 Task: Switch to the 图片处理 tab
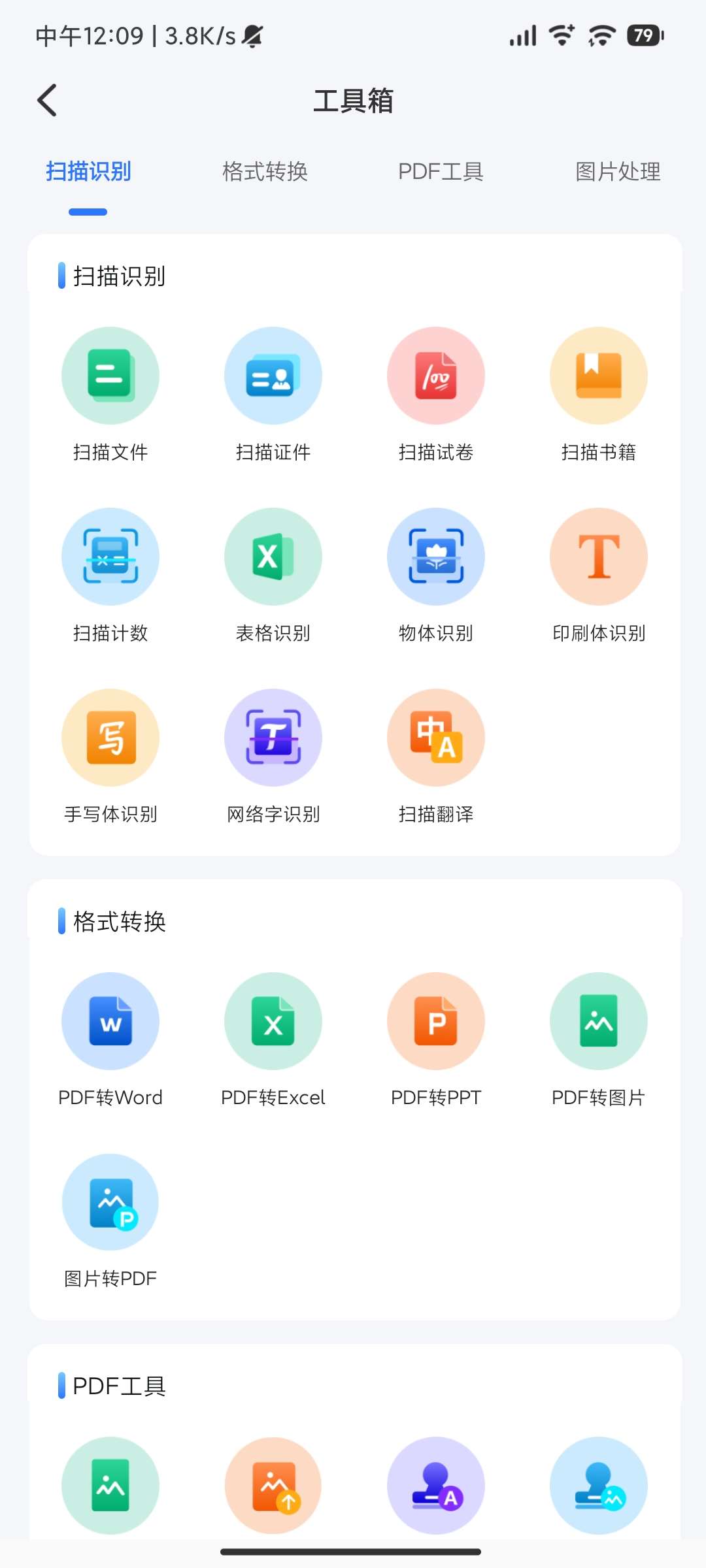coord(617,172)
